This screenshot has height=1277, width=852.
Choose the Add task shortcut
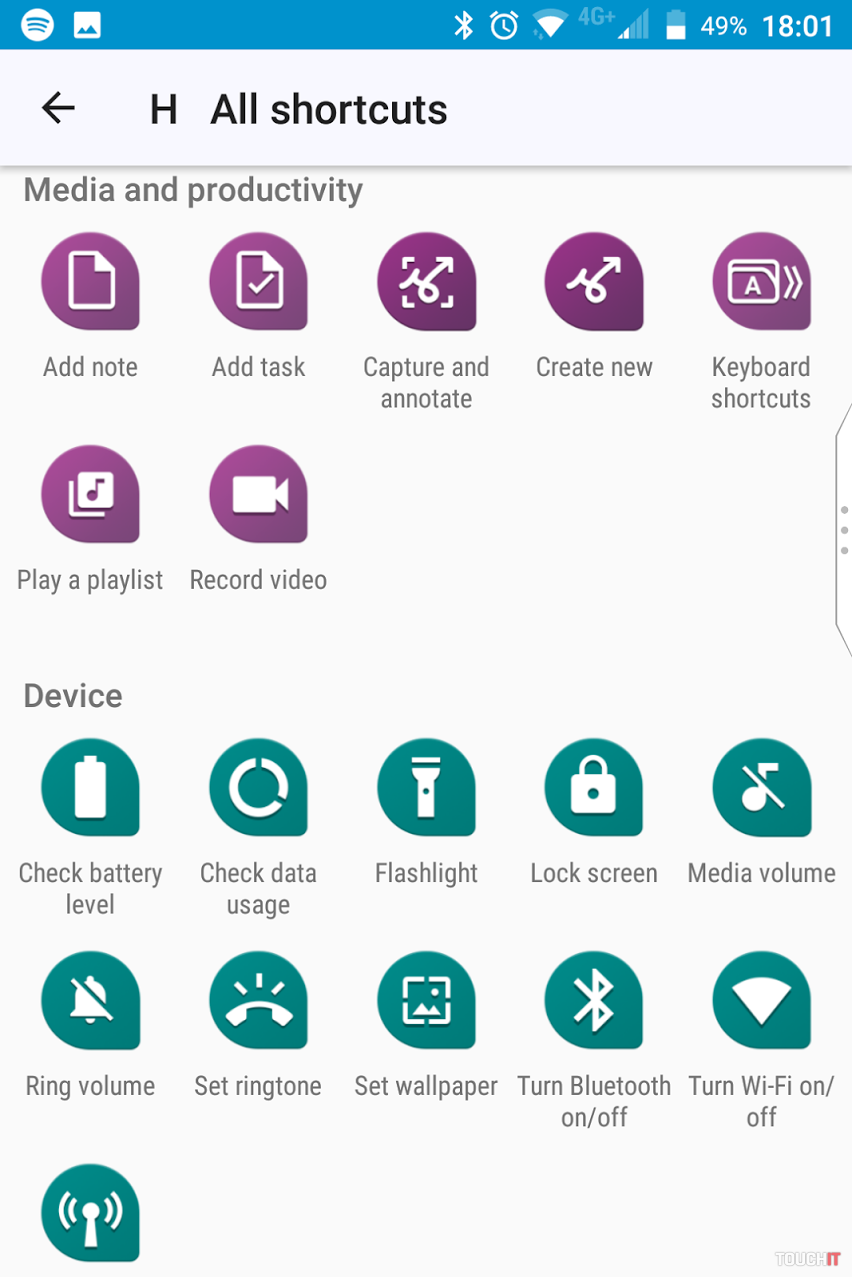[x=258, y=282]
